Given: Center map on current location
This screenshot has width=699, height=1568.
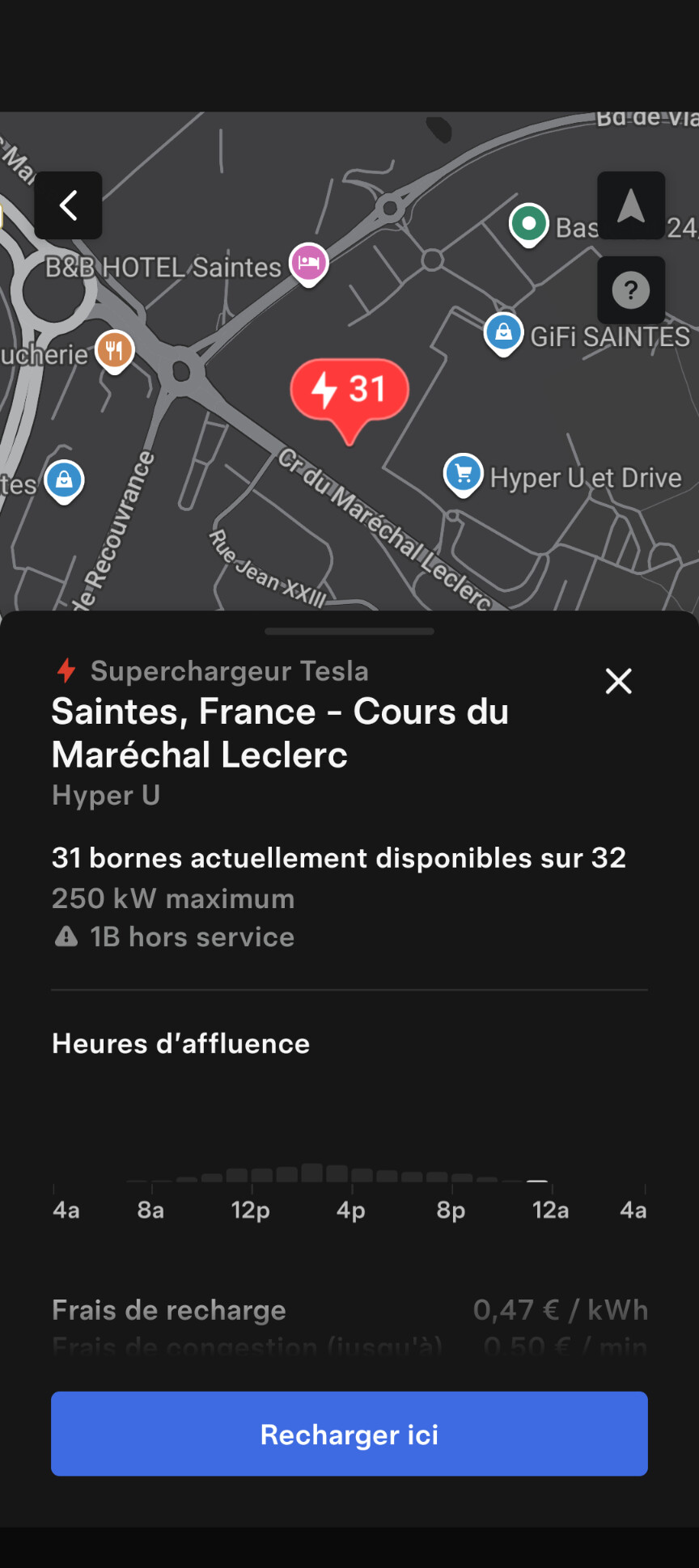Looking at the screenshot, I should [631, 205].
